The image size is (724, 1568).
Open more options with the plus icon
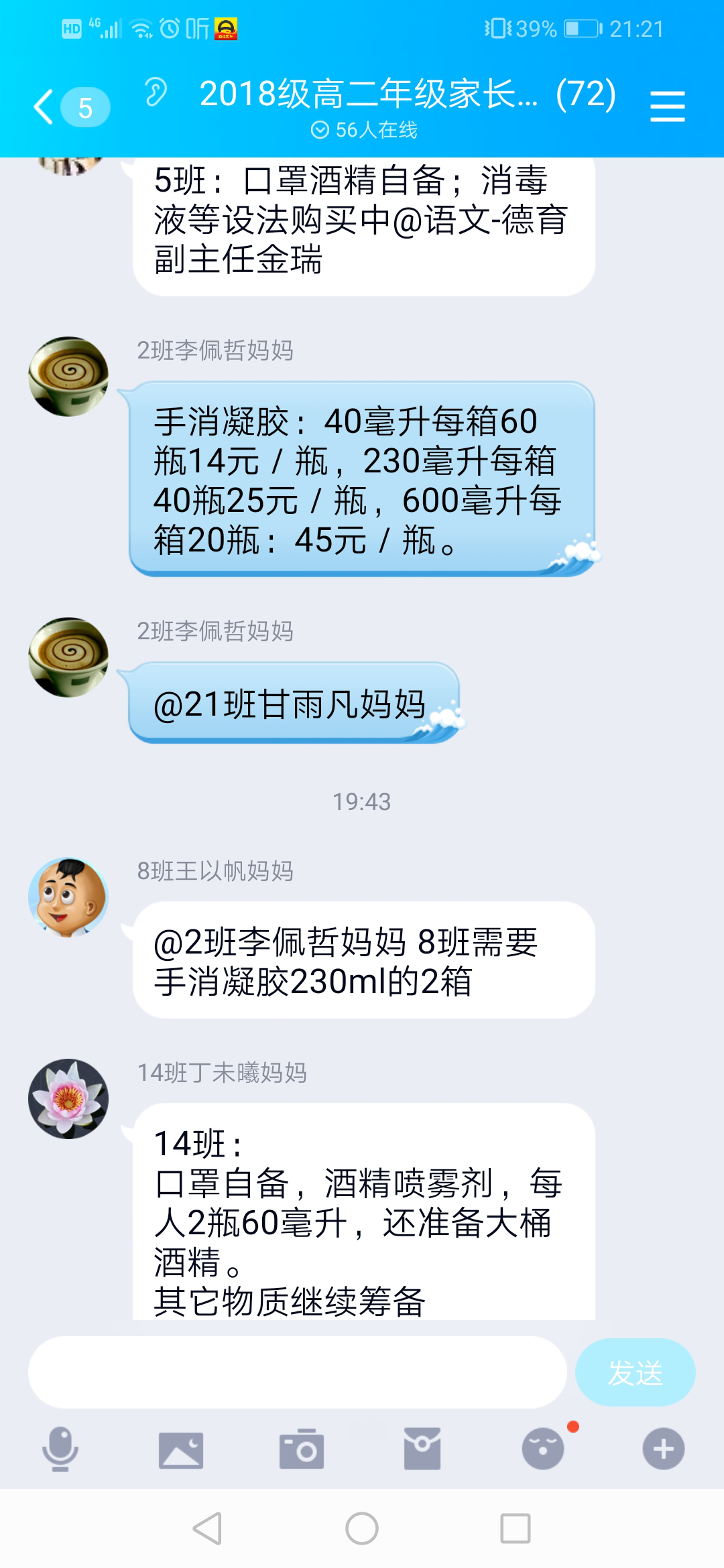point(664,1449)
